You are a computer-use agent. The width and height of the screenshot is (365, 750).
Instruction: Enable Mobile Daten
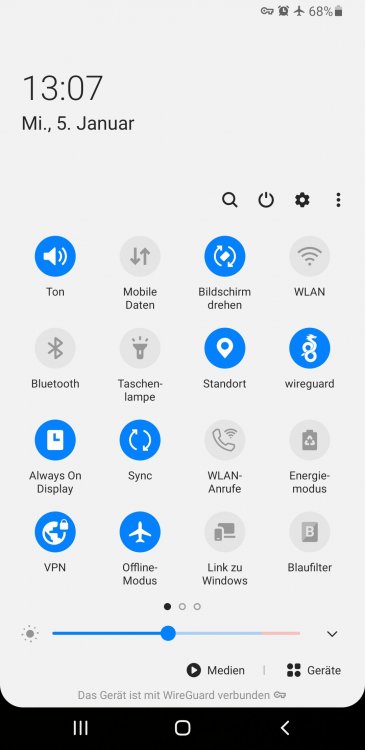140,256
